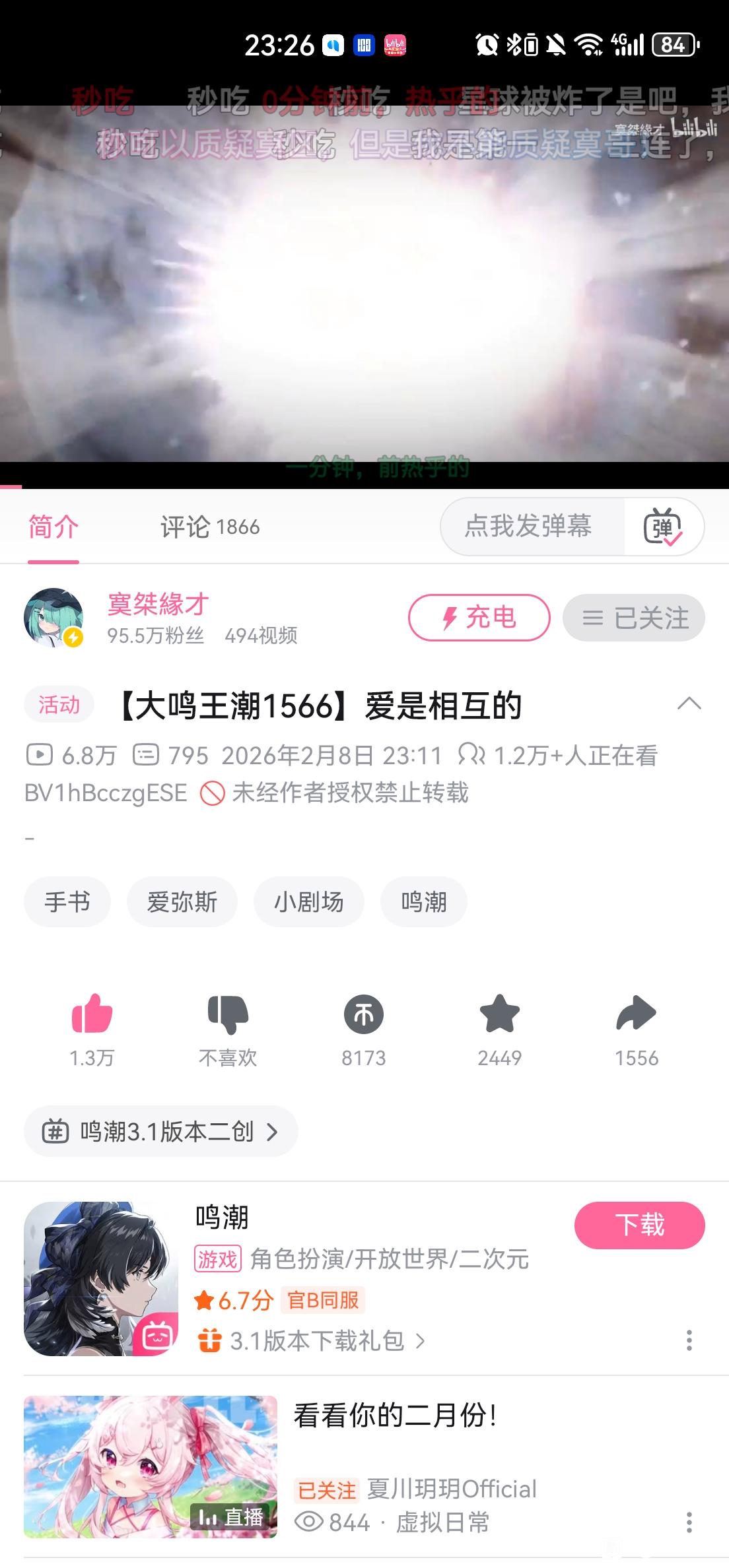729x1568 pixels.
Task: Like the video with thumbs up
Action: point(92,1014)
